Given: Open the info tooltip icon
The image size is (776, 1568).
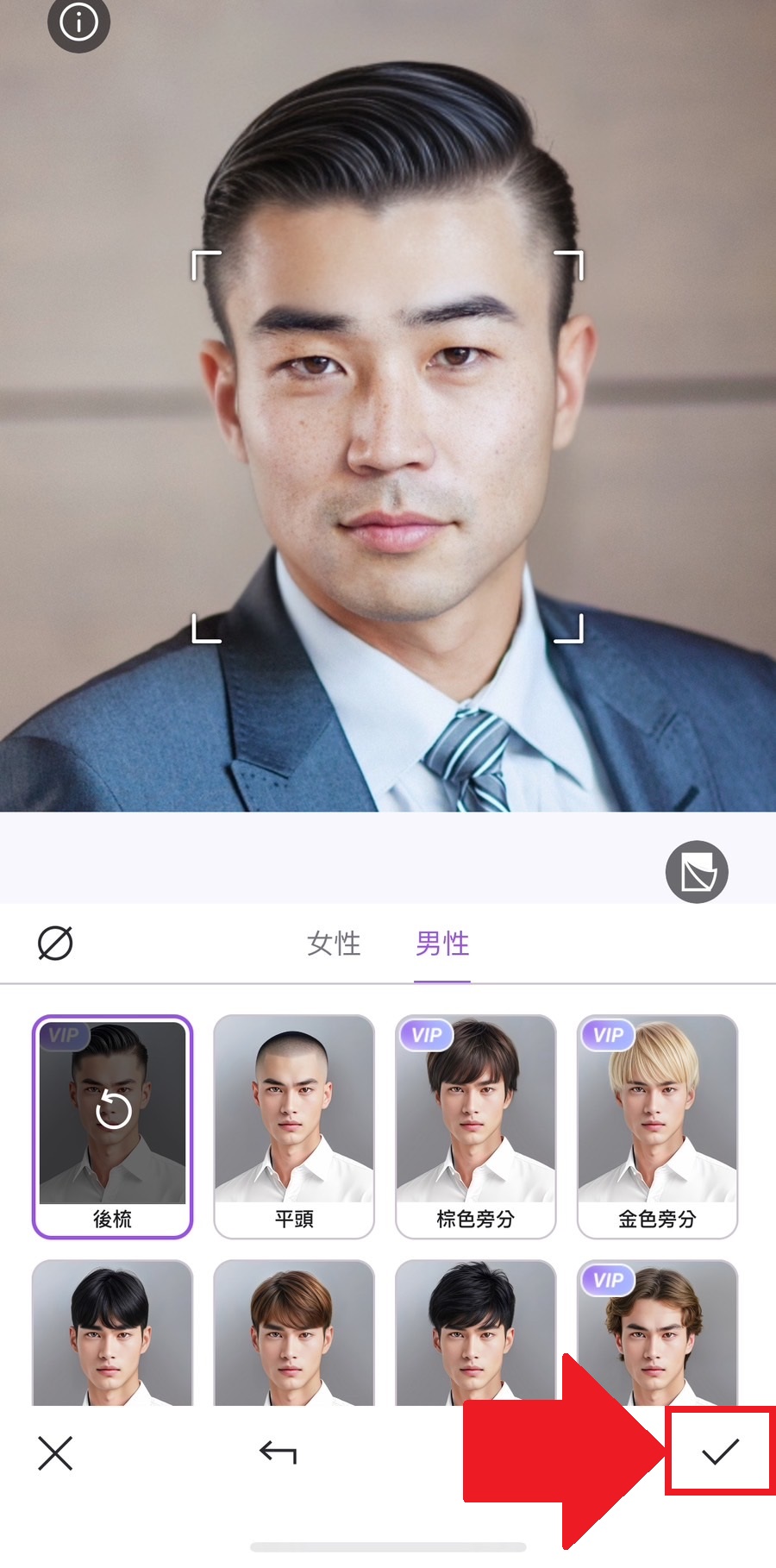Looking at the screenshot, I should pos(78,23).
